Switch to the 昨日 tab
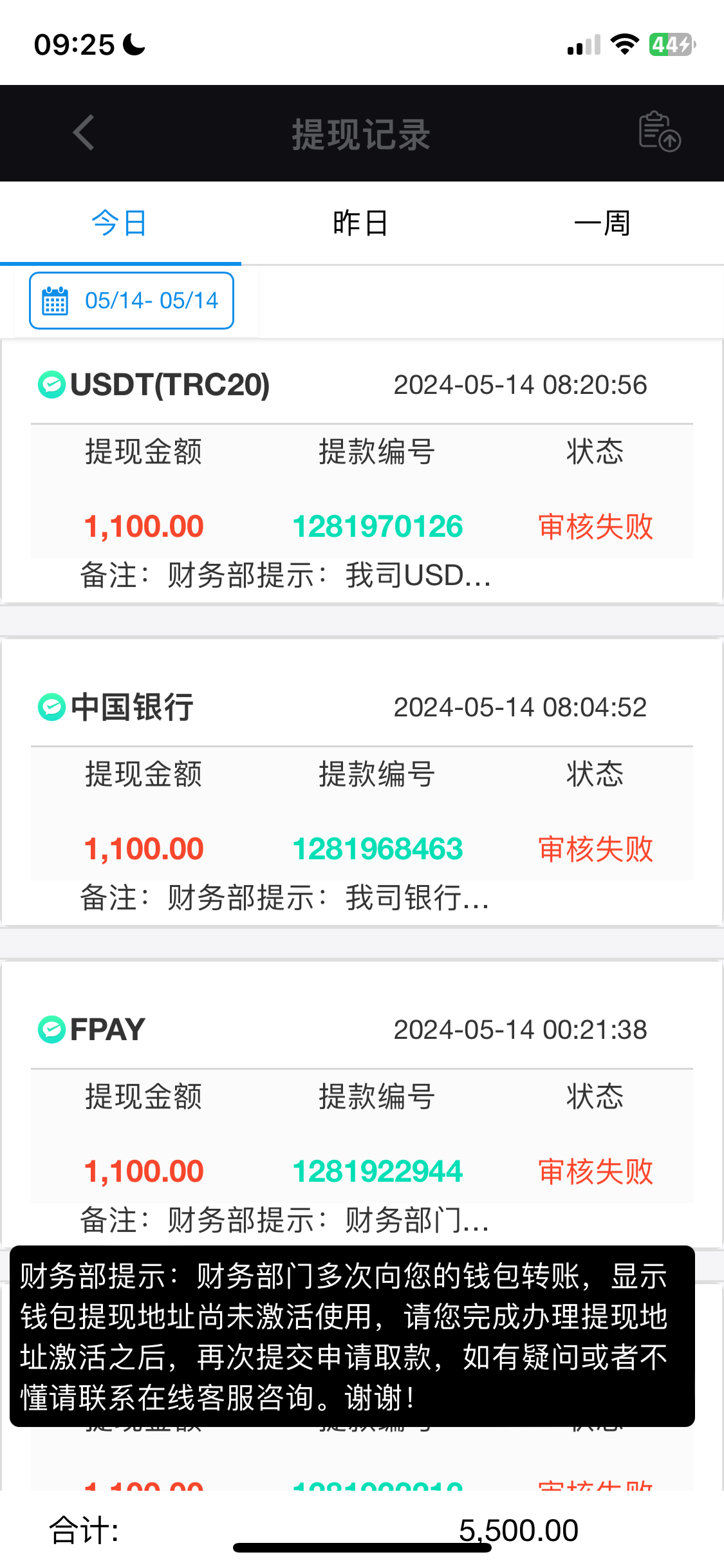Image resolution: width=724 pixels, height=1568 pixels. 360,223
